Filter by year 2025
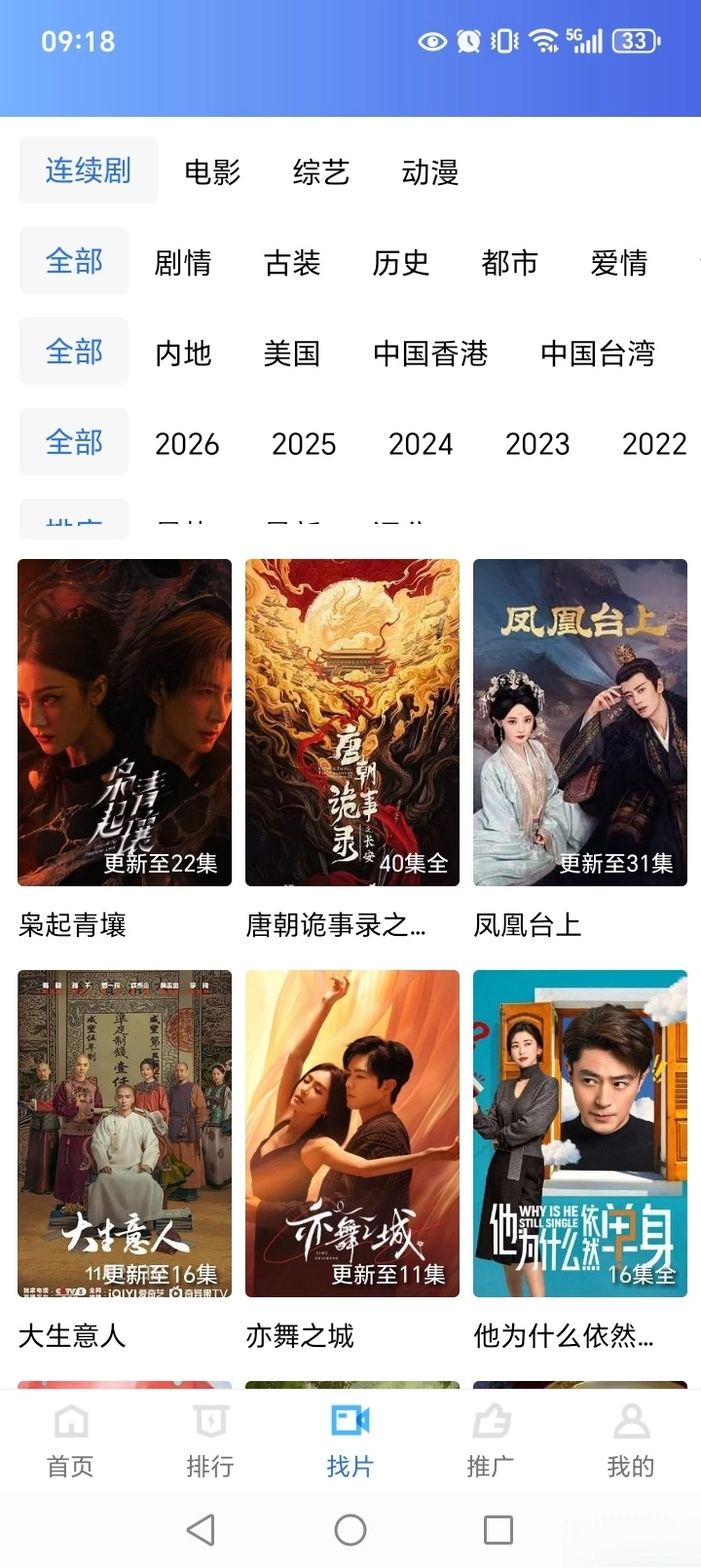Screen dimensions: 701x1568 pyautogui.click(x=304, y=444)
